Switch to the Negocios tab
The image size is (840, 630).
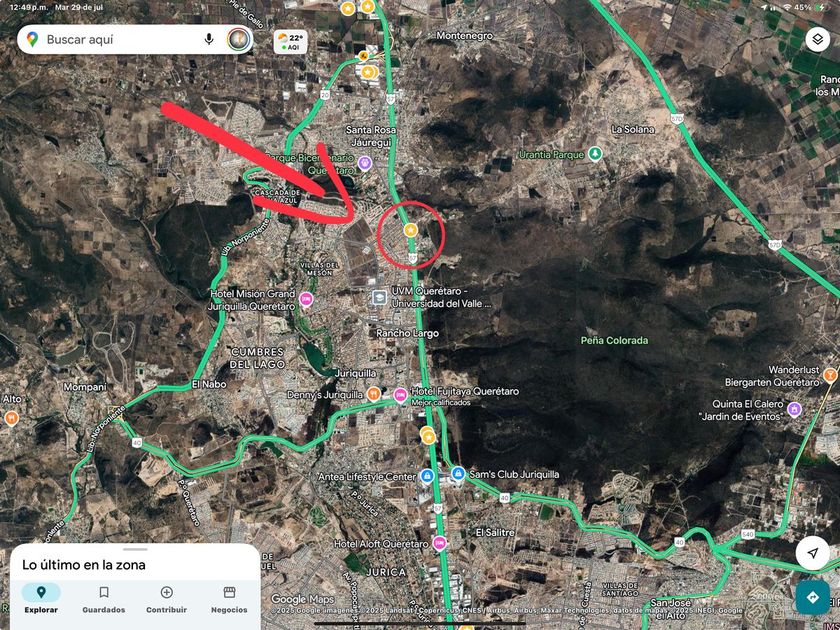229,599
